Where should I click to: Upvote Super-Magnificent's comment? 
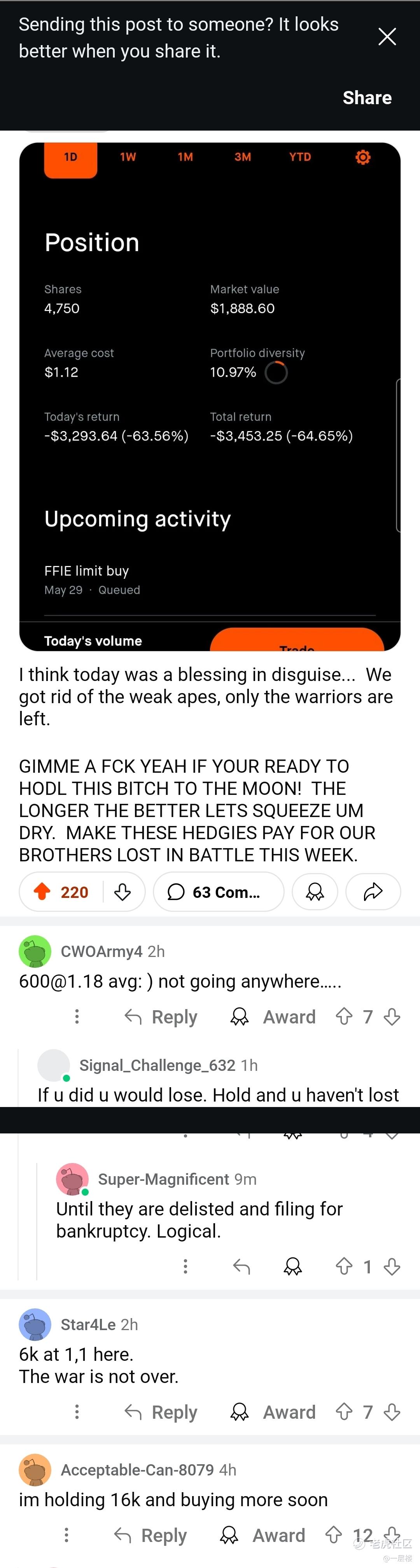(344, 1267)
